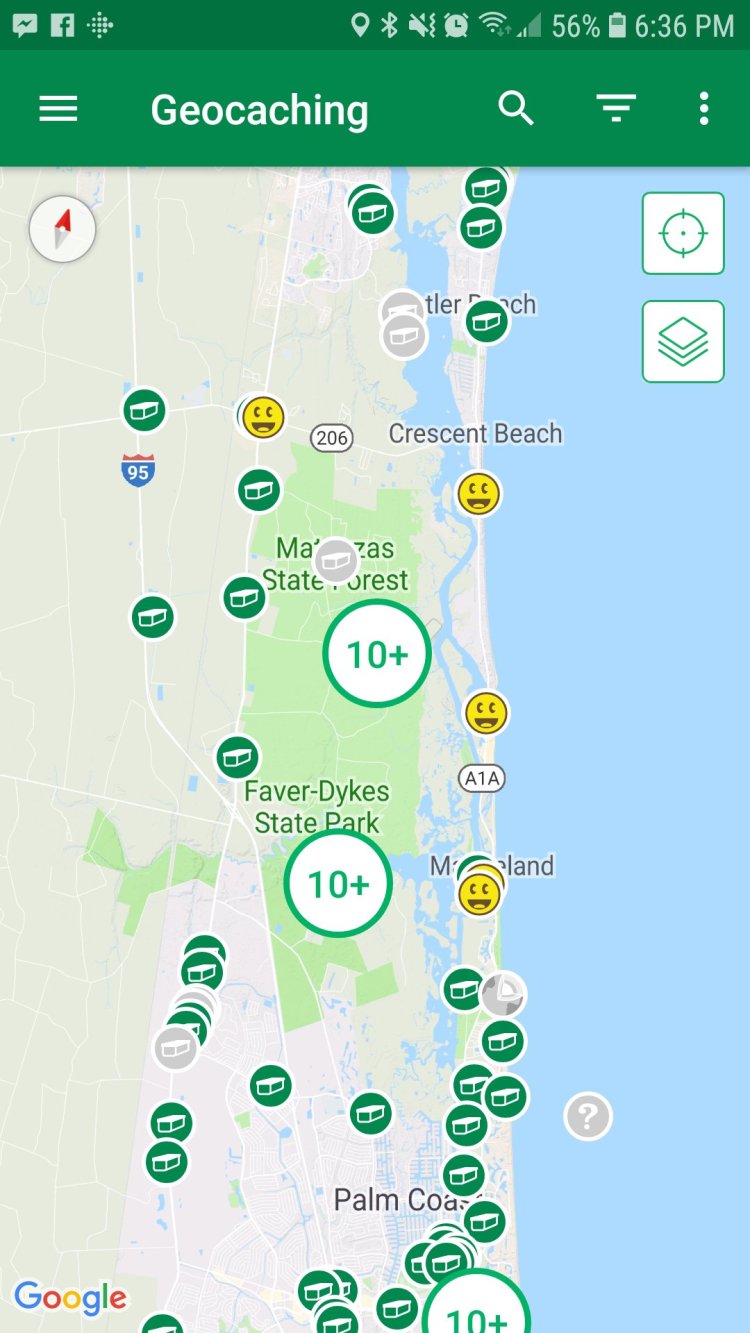Open the cache filter options
750x1333 pixels.
pos(616,108)
